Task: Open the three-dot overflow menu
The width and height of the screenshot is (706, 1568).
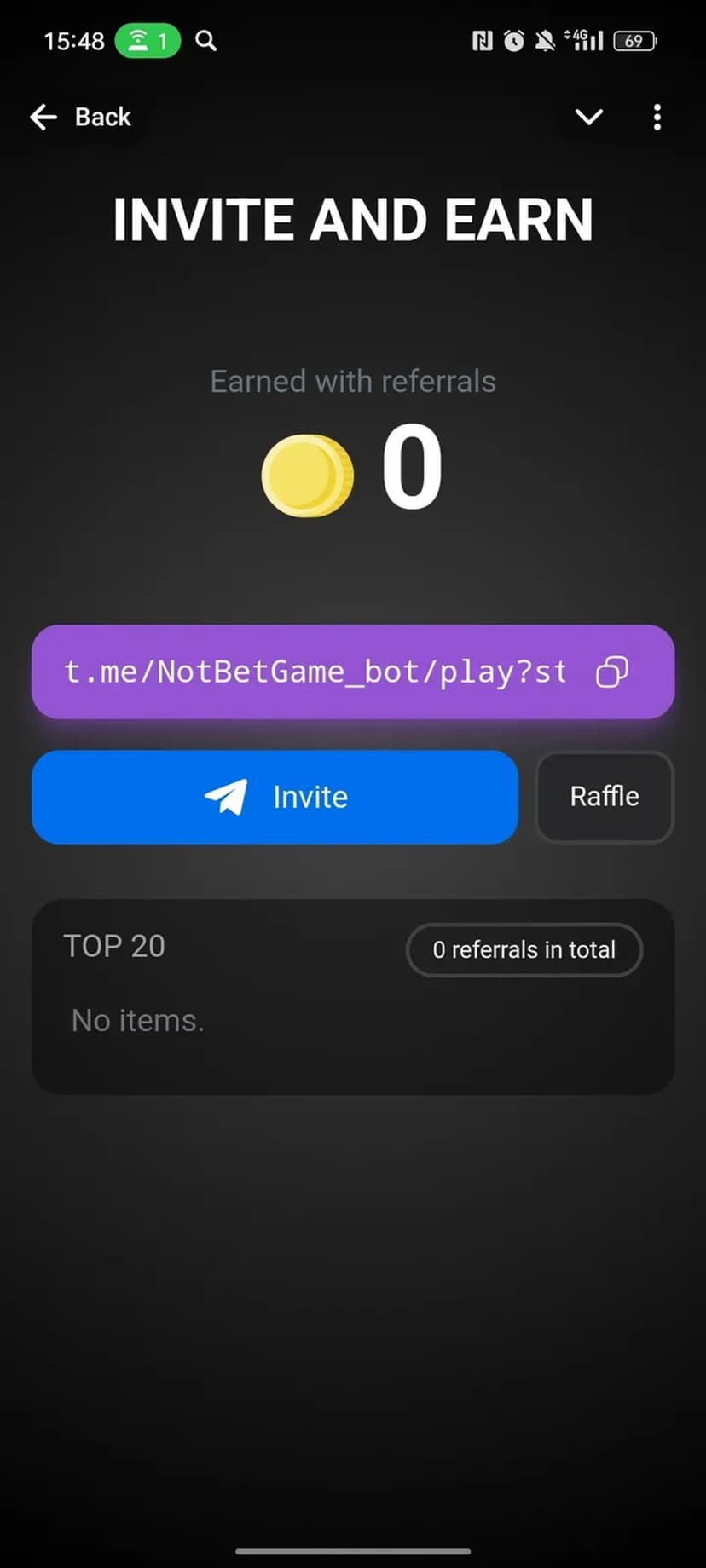Action: point(657,117)
